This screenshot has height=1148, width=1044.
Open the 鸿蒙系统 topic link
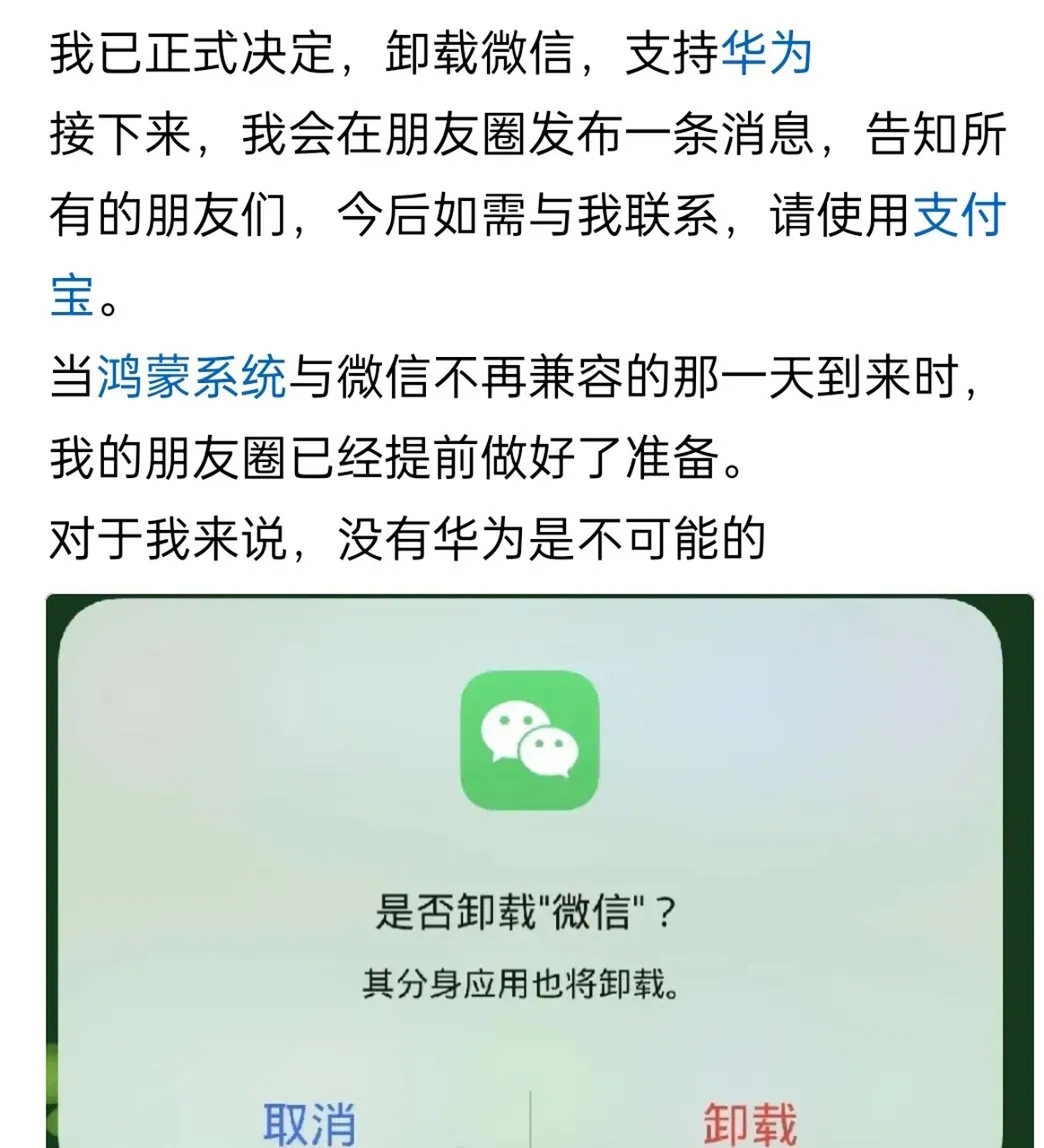click(x=193, y=377)
